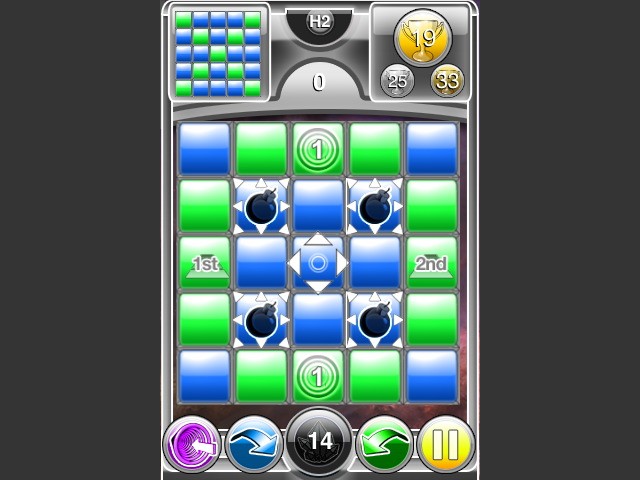This screenshot has height=480, width=640.
Task: Undo the last move with green arrow
Action: click(384, 444)
